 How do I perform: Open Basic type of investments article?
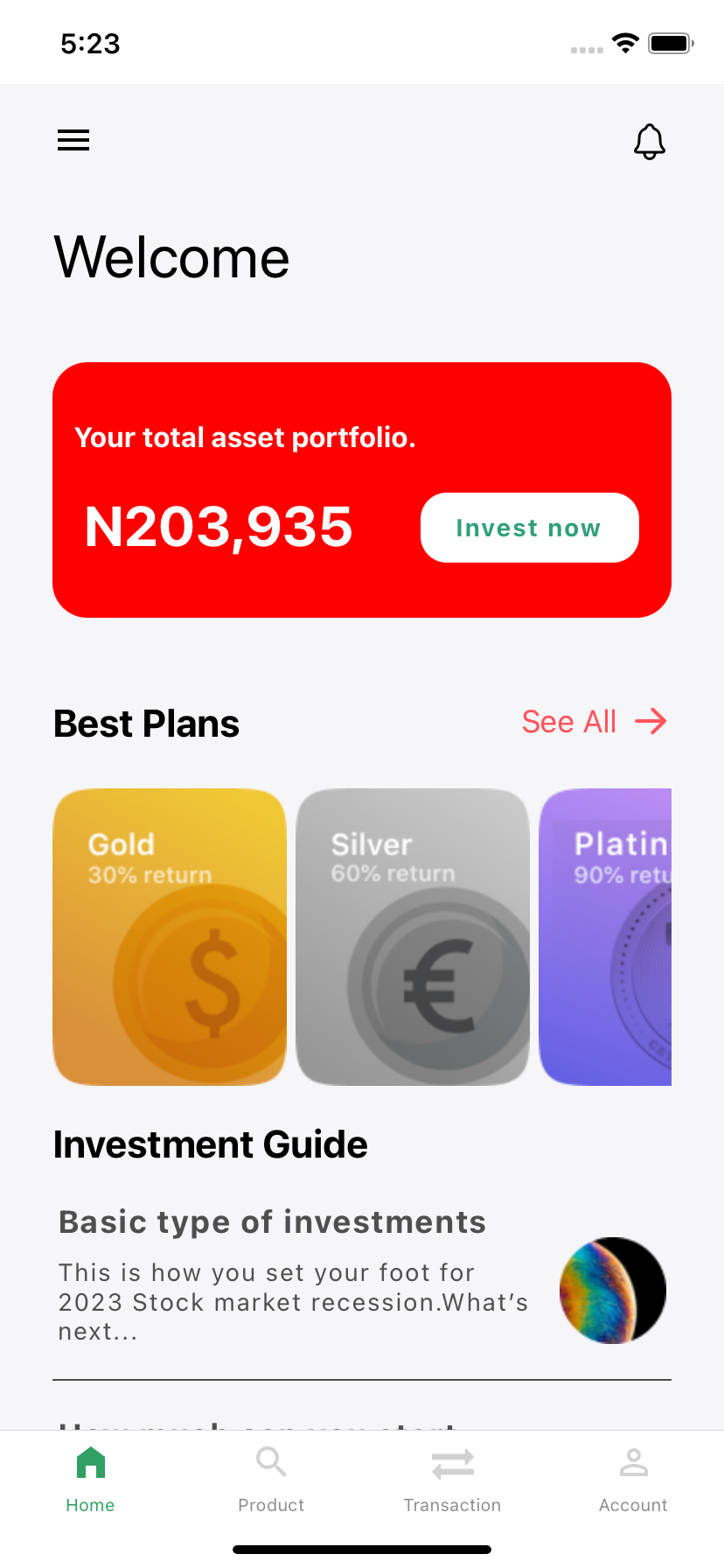tap(271, 1221)
